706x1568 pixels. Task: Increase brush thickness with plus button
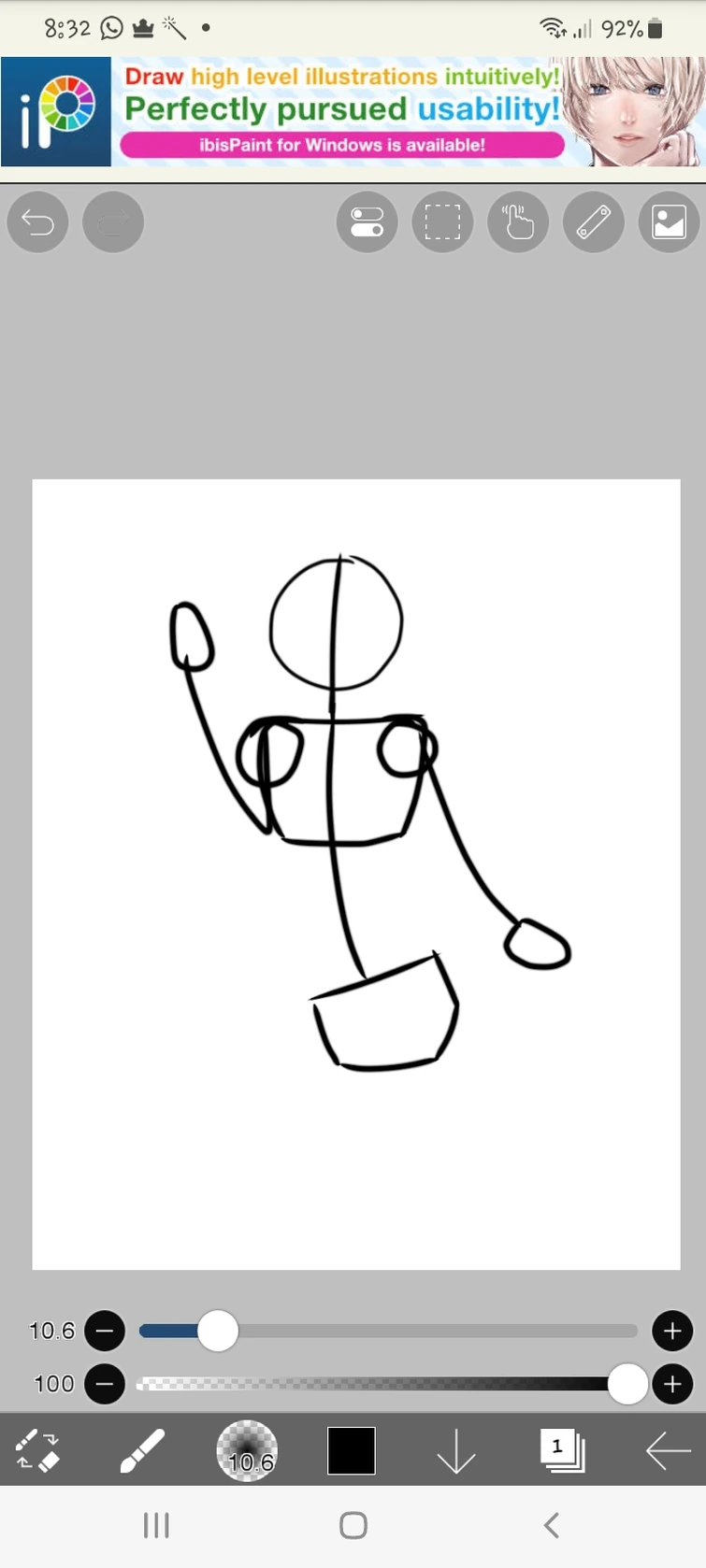(672, 1331)
